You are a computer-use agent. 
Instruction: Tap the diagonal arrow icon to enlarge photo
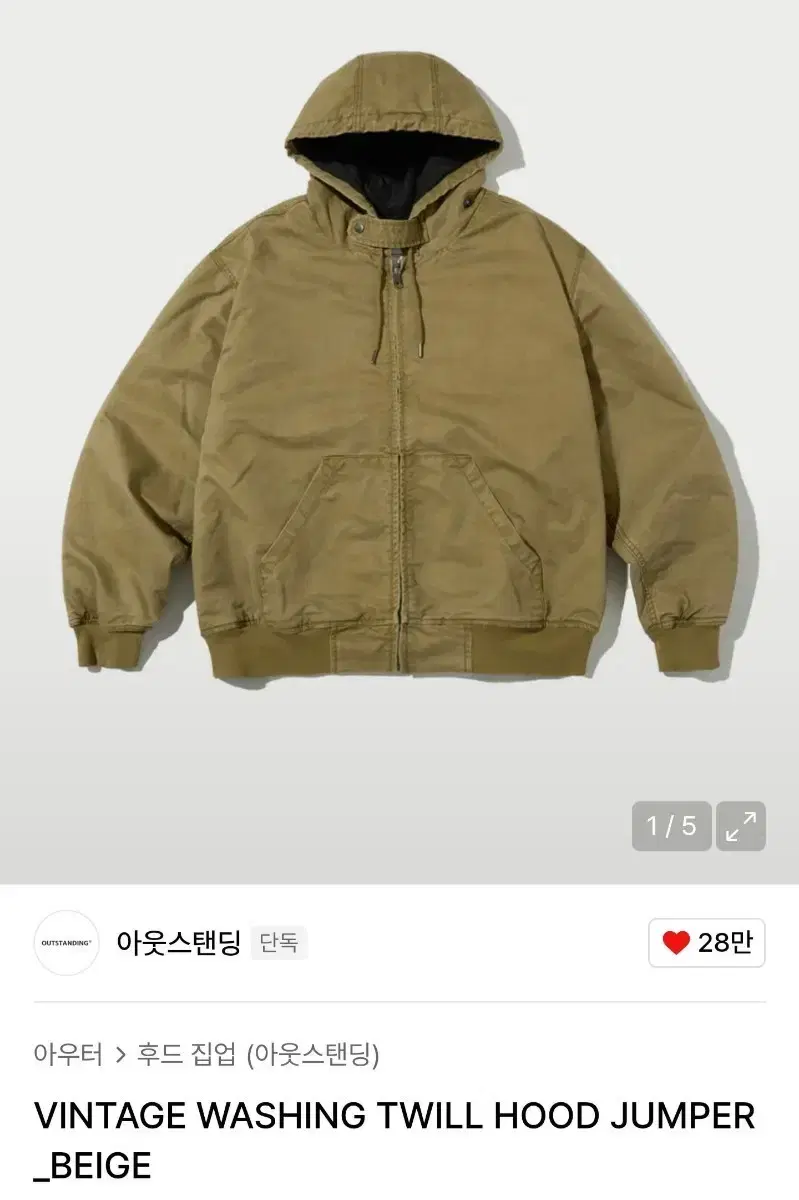pyautogui.click(x=740, y=824)
